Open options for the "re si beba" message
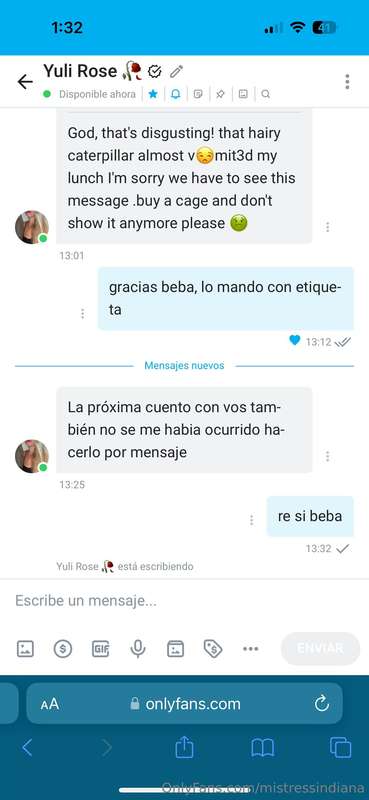 point(251,520)
